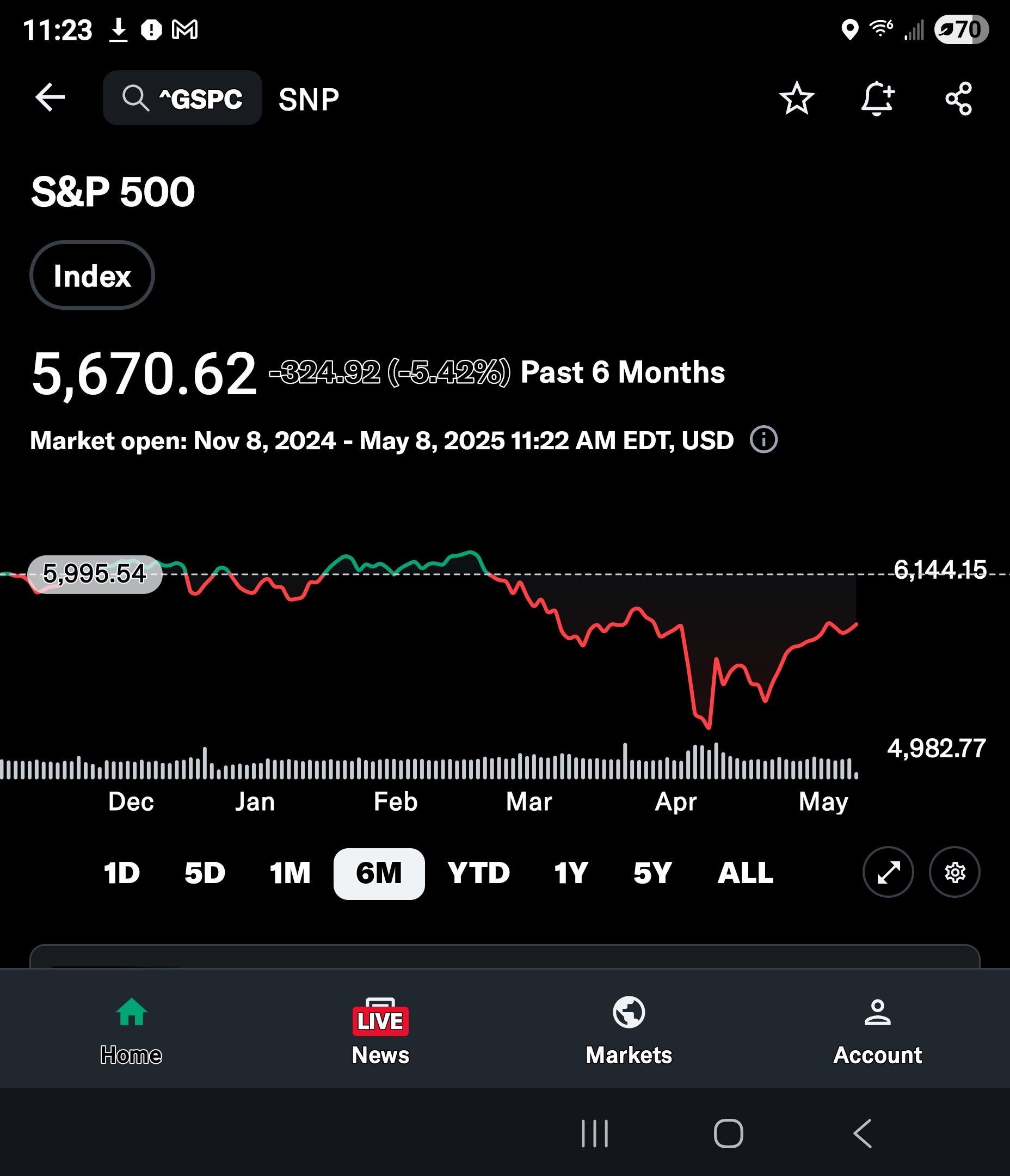Go to the Account tab
Image resolution: width=1010 pixels, height=1176 pixels.
[x=877, y=1030]
